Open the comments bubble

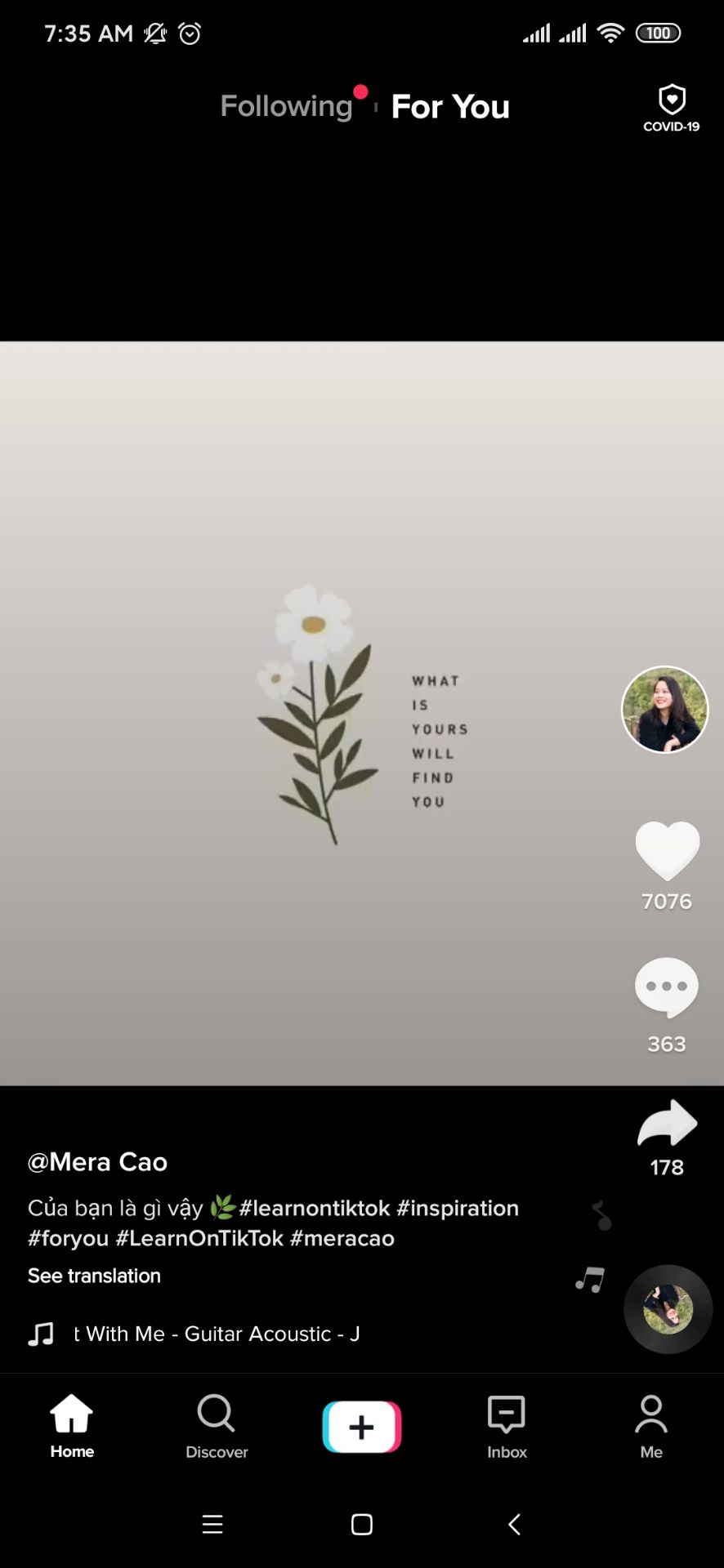pyautogui.click(x=667, y=987)
